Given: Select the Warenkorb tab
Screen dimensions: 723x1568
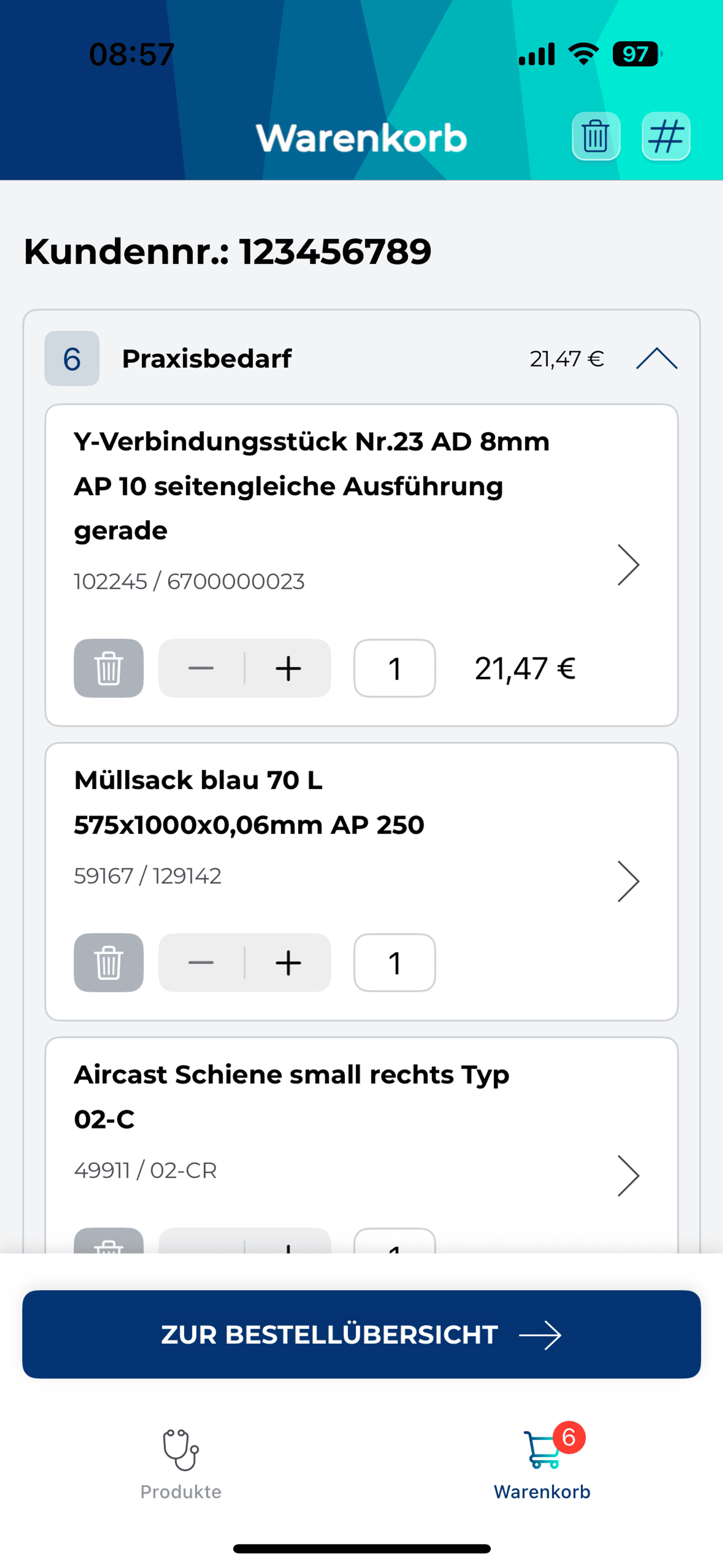Looking at the screenshot, I should pyautogui.click(x=542, y=1464).
